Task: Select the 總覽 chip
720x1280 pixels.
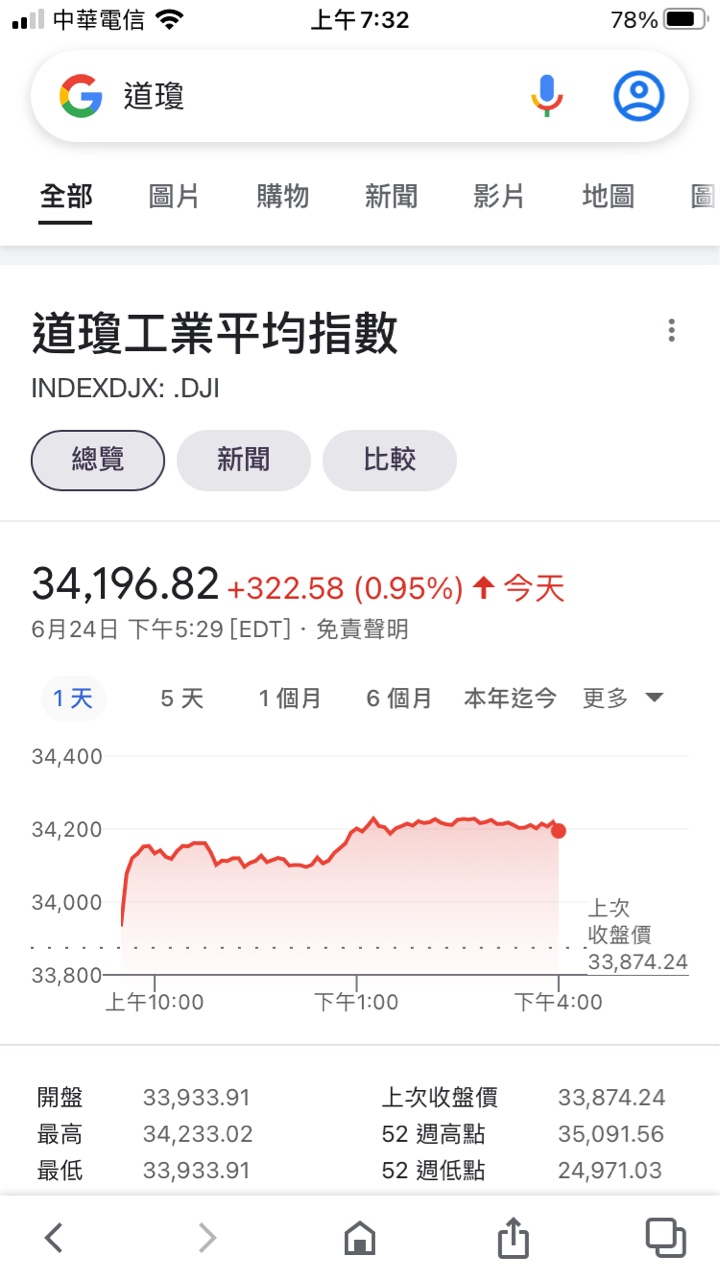Action: point(98,460)
